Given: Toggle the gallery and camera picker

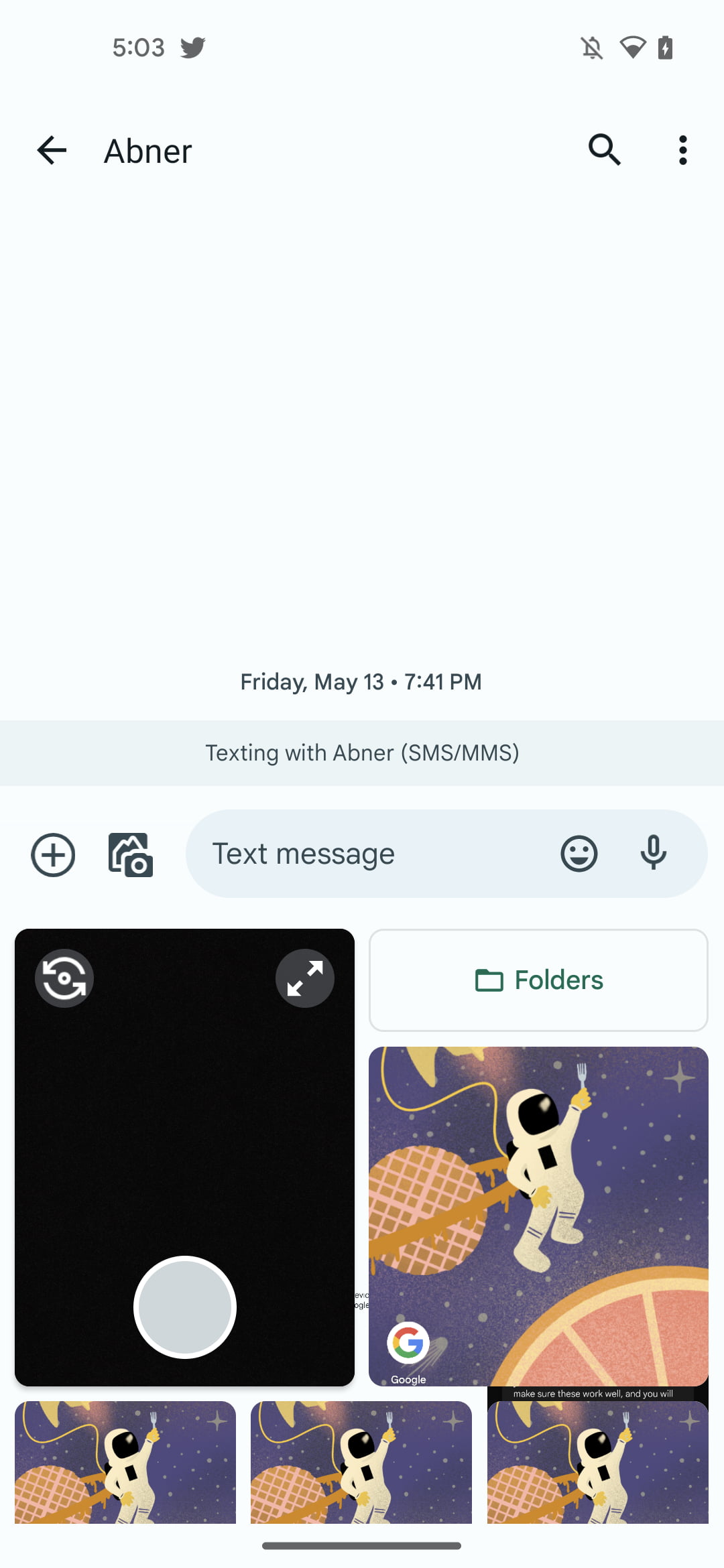Looking at the screenshot, I should point(131,854).
